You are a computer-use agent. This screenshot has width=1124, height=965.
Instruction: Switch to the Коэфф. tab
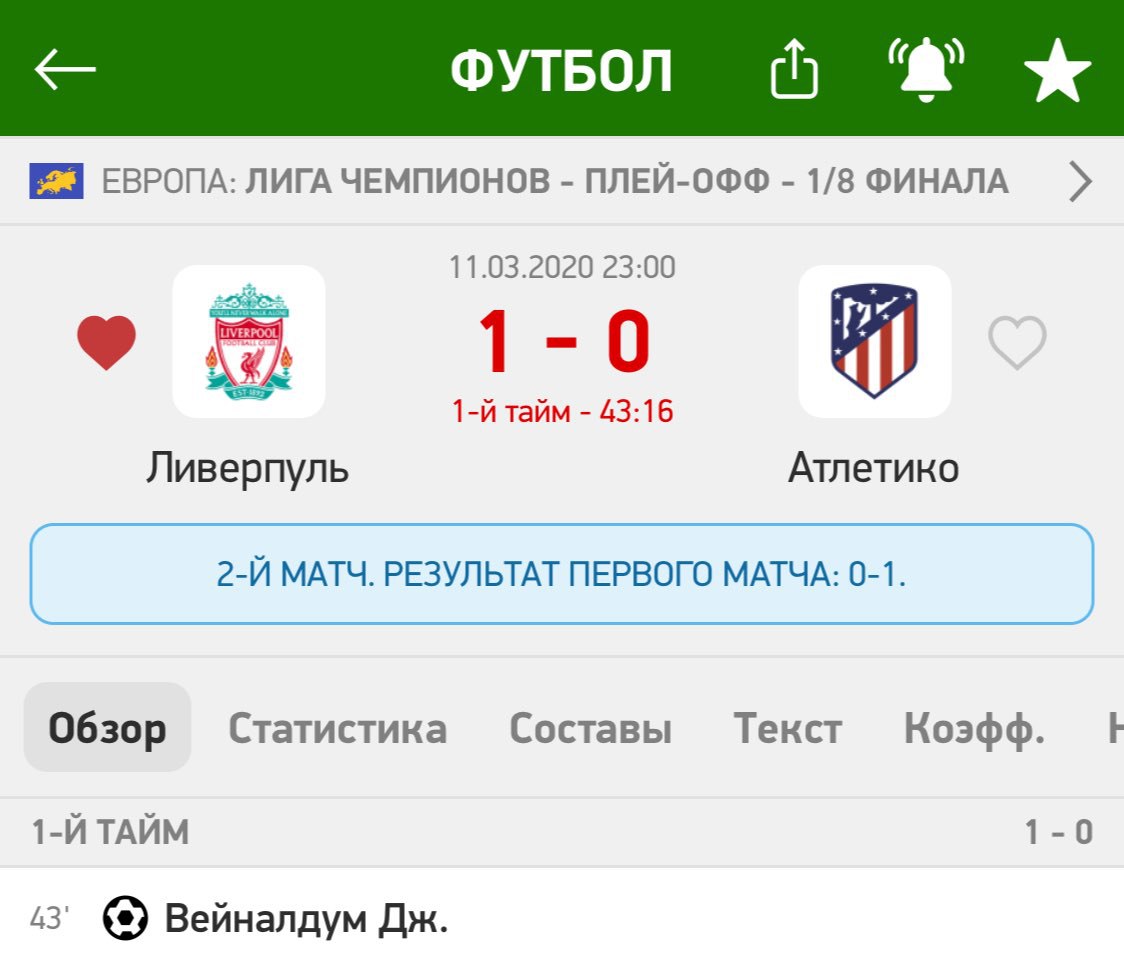(974, 728)
